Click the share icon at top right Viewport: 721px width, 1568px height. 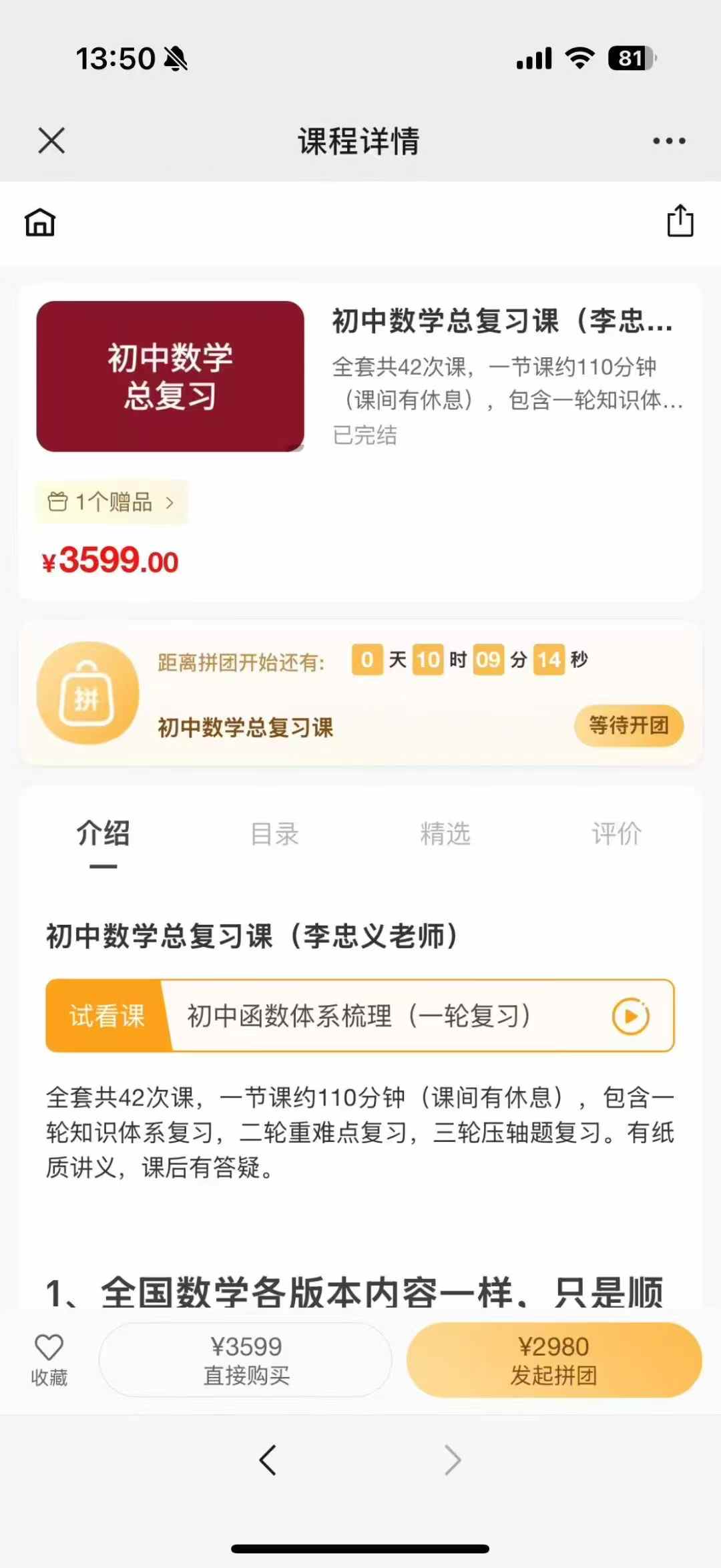pos(680,222)
